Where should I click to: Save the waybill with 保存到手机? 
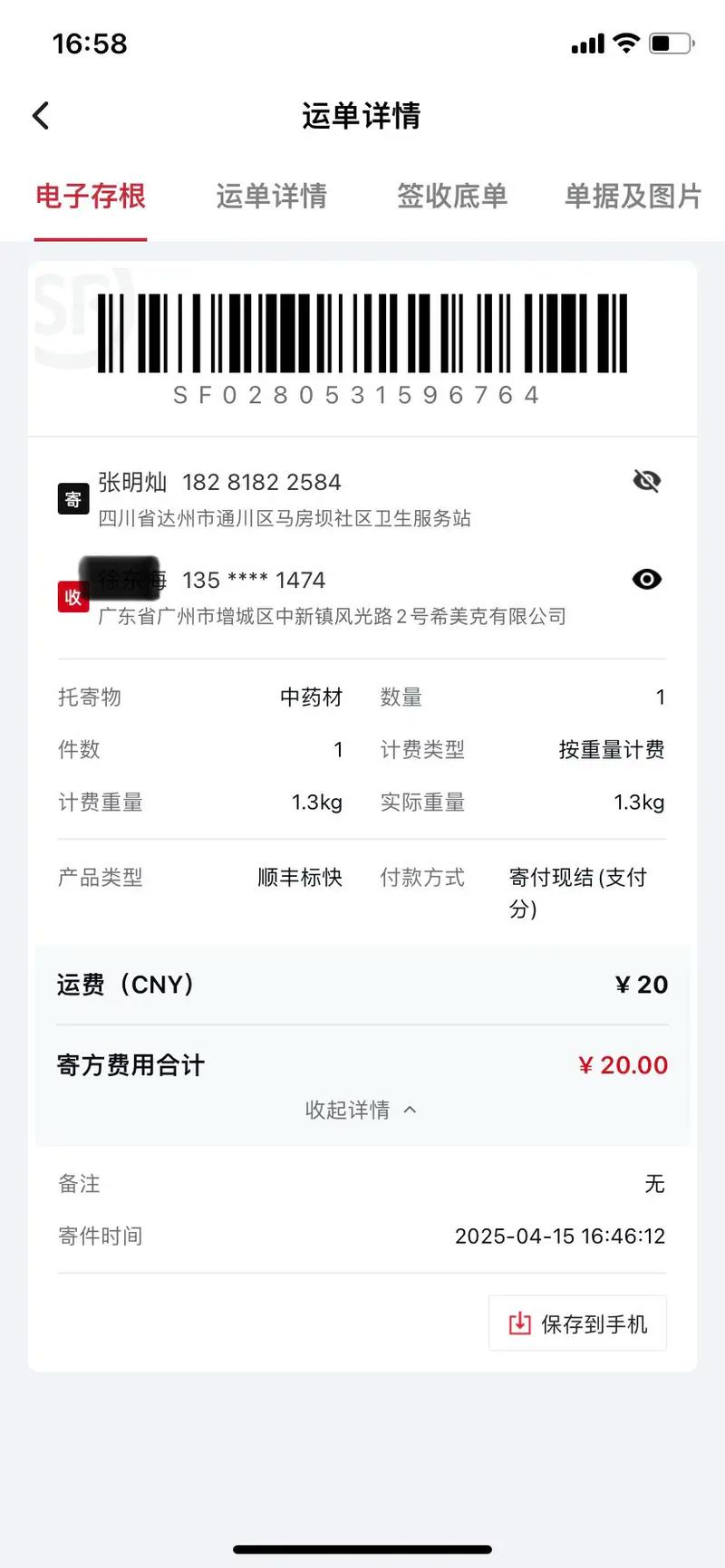click(x=577, y=1323)
